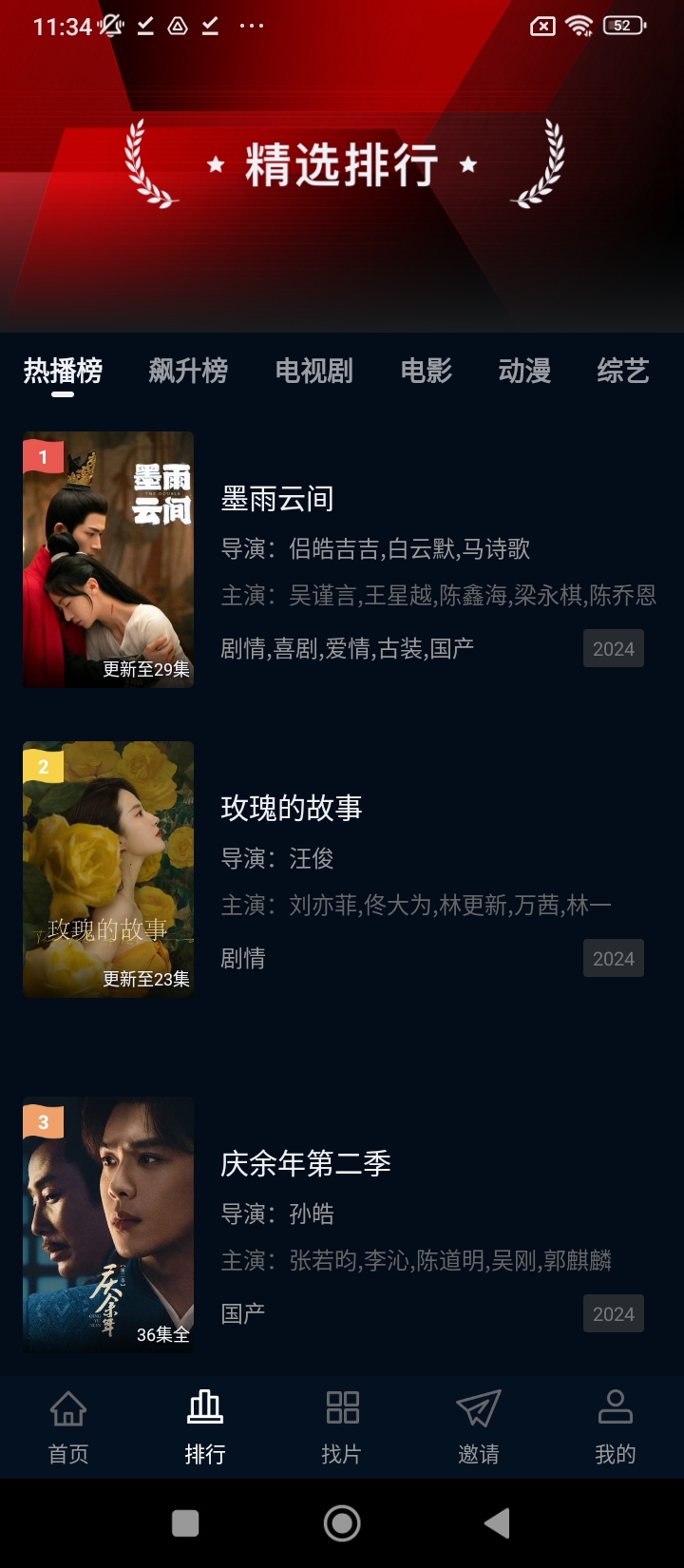Switch to the 我的 tab
The width and height of the screenshot is (684, 1568).
[615, 1425]
